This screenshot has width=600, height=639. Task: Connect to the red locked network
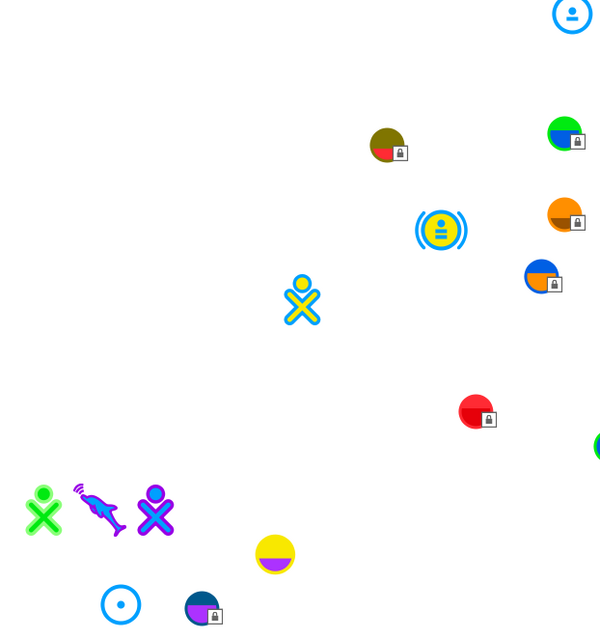(476, 411)
